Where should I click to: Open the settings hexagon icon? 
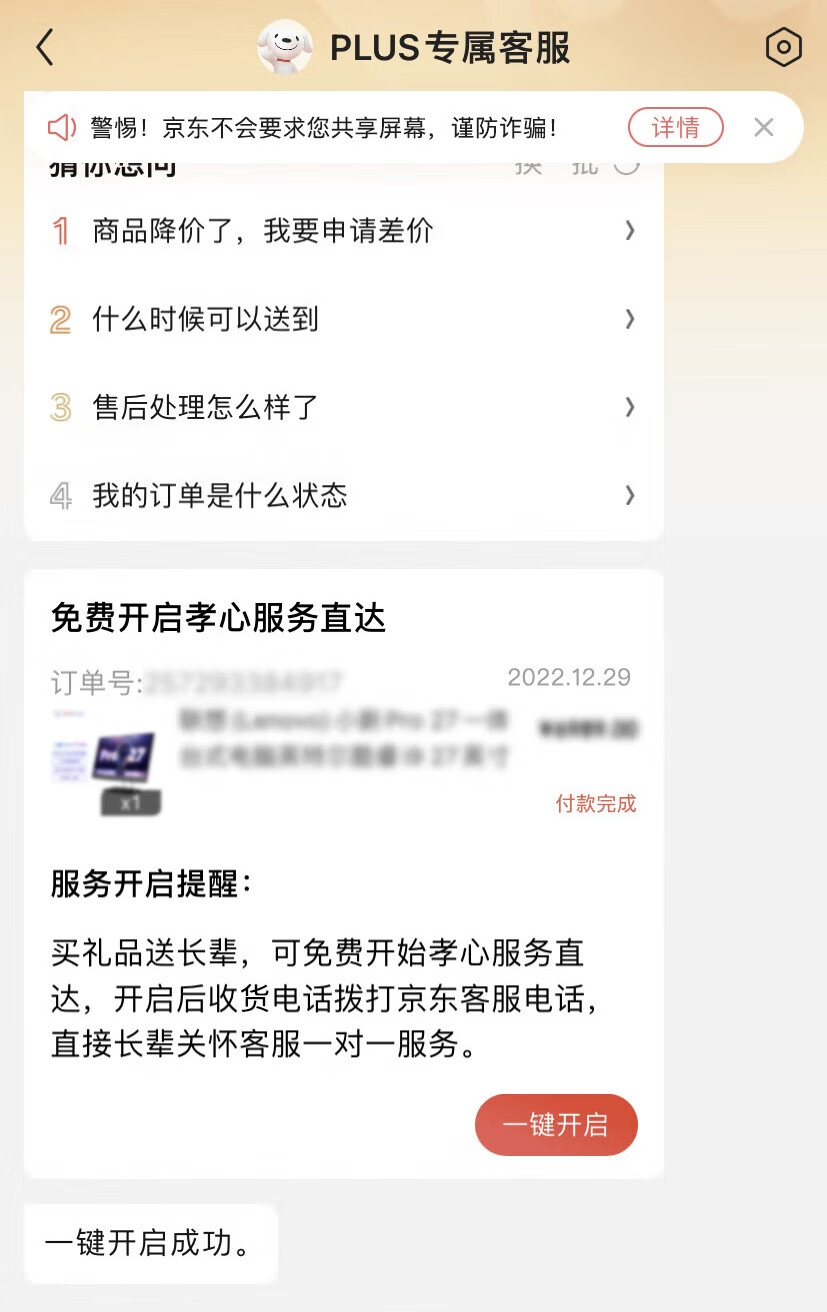pos(783,47)
